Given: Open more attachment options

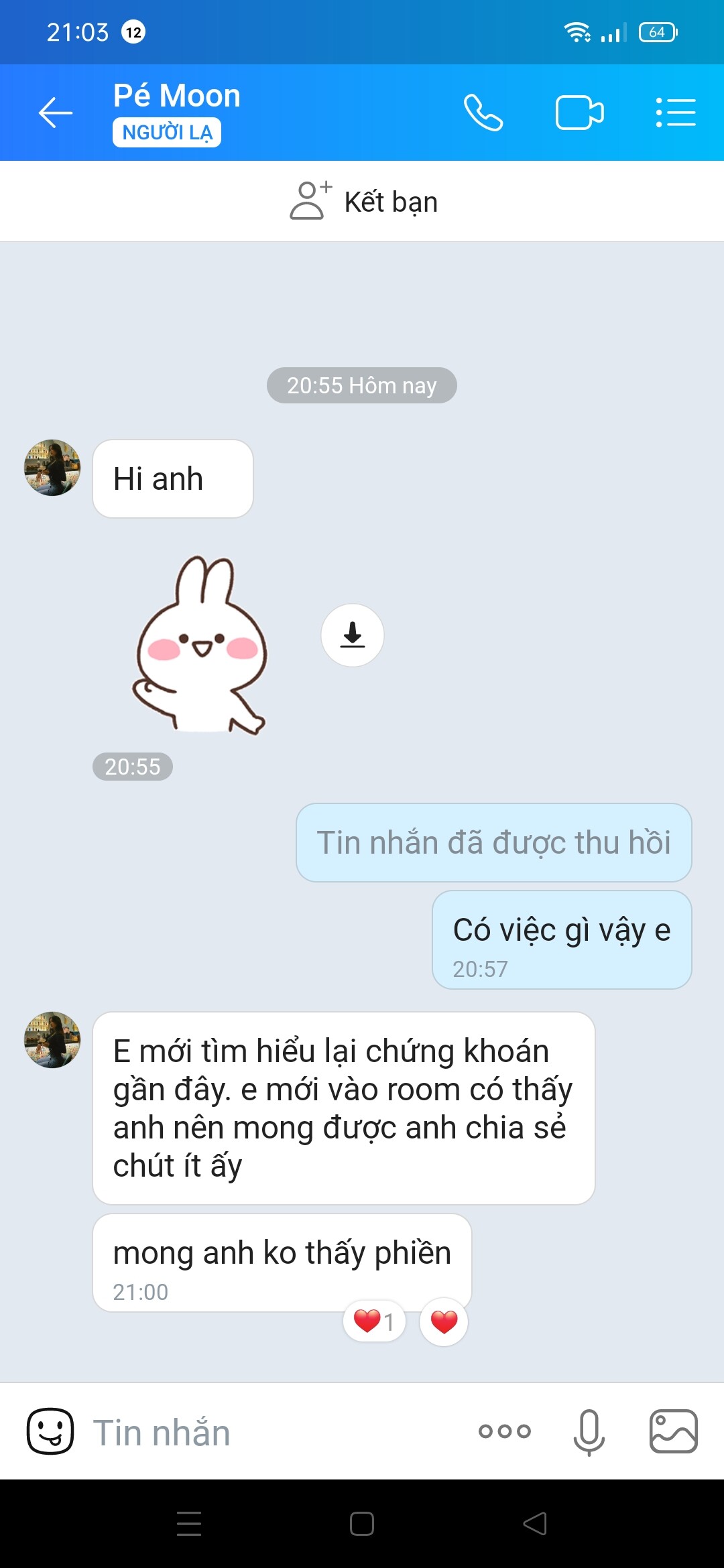Looking at the screenshot, I should 505,1431.
